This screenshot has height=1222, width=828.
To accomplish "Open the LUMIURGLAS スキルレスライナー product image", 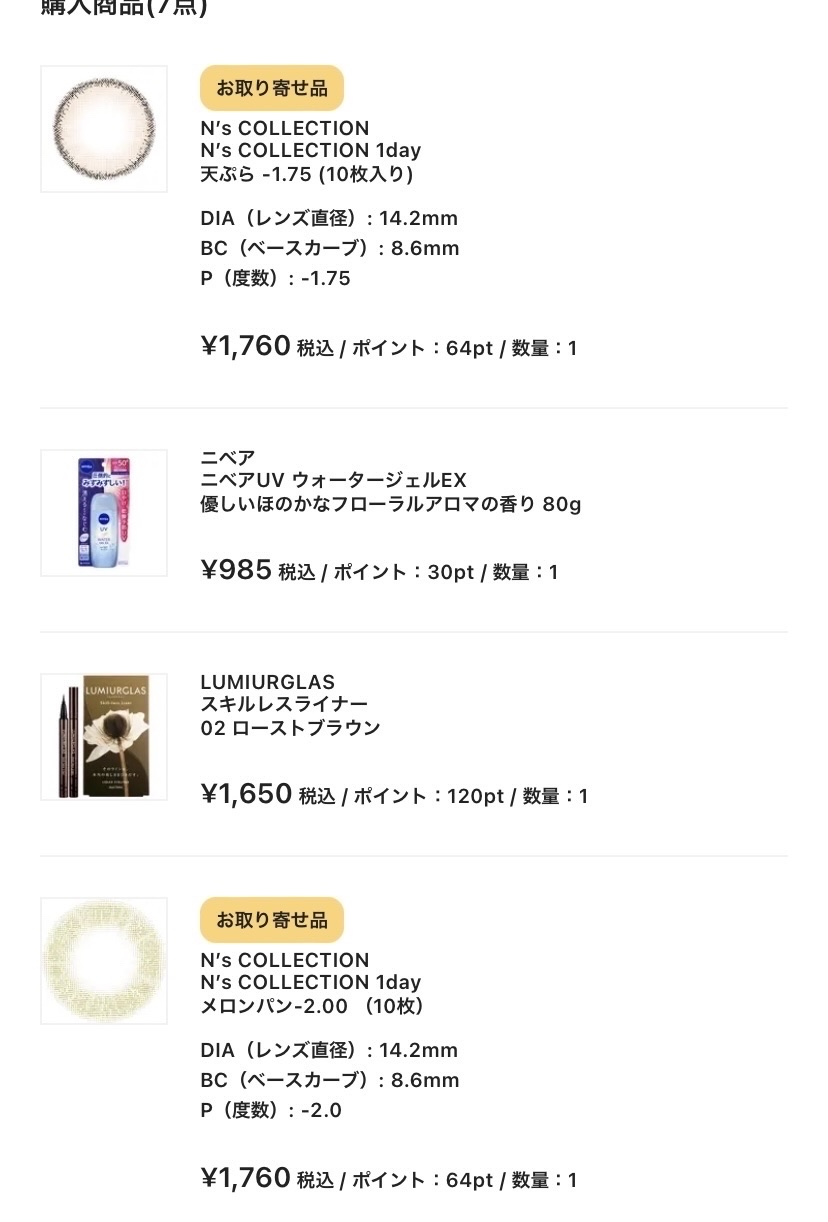I will coord(104,737).
